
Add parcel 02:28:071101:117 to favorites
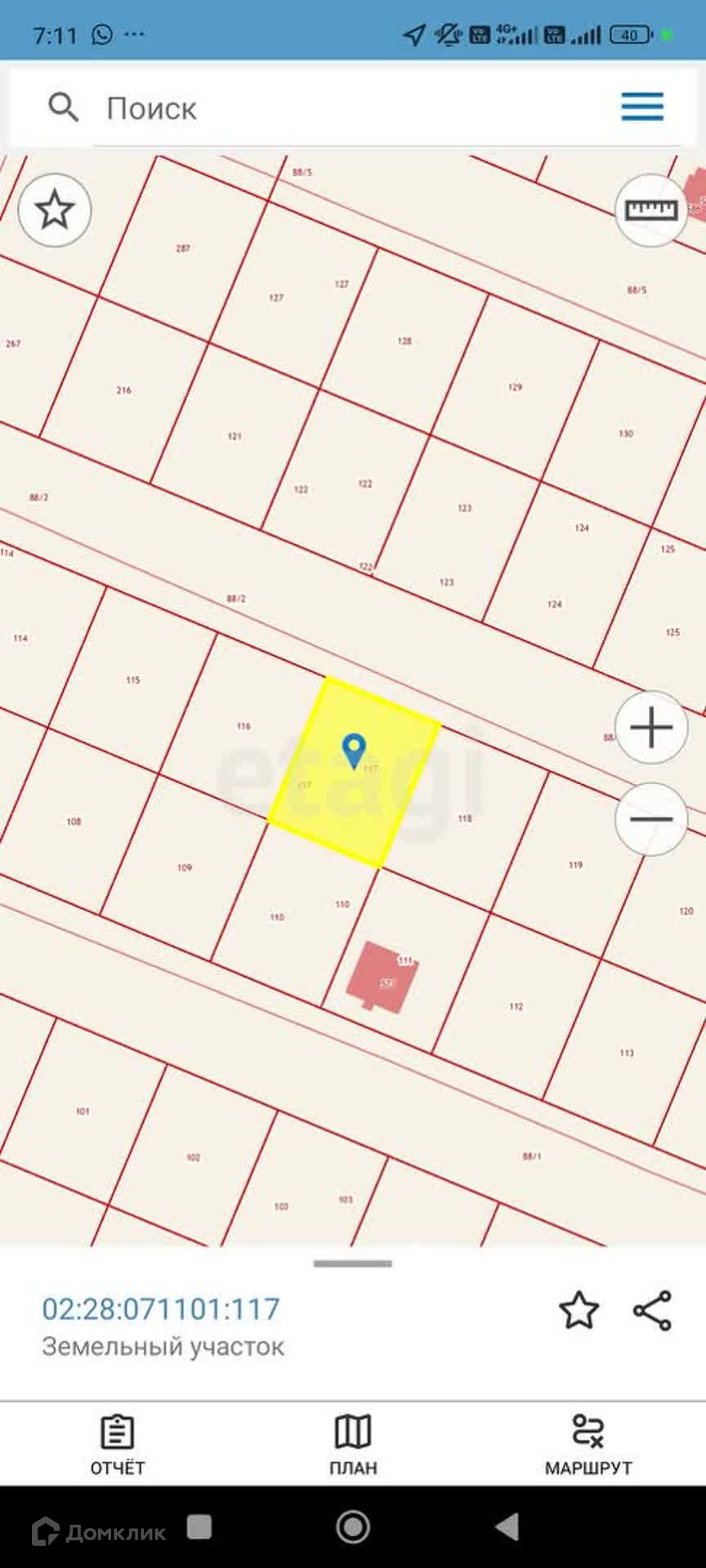tap(579, 1311)
